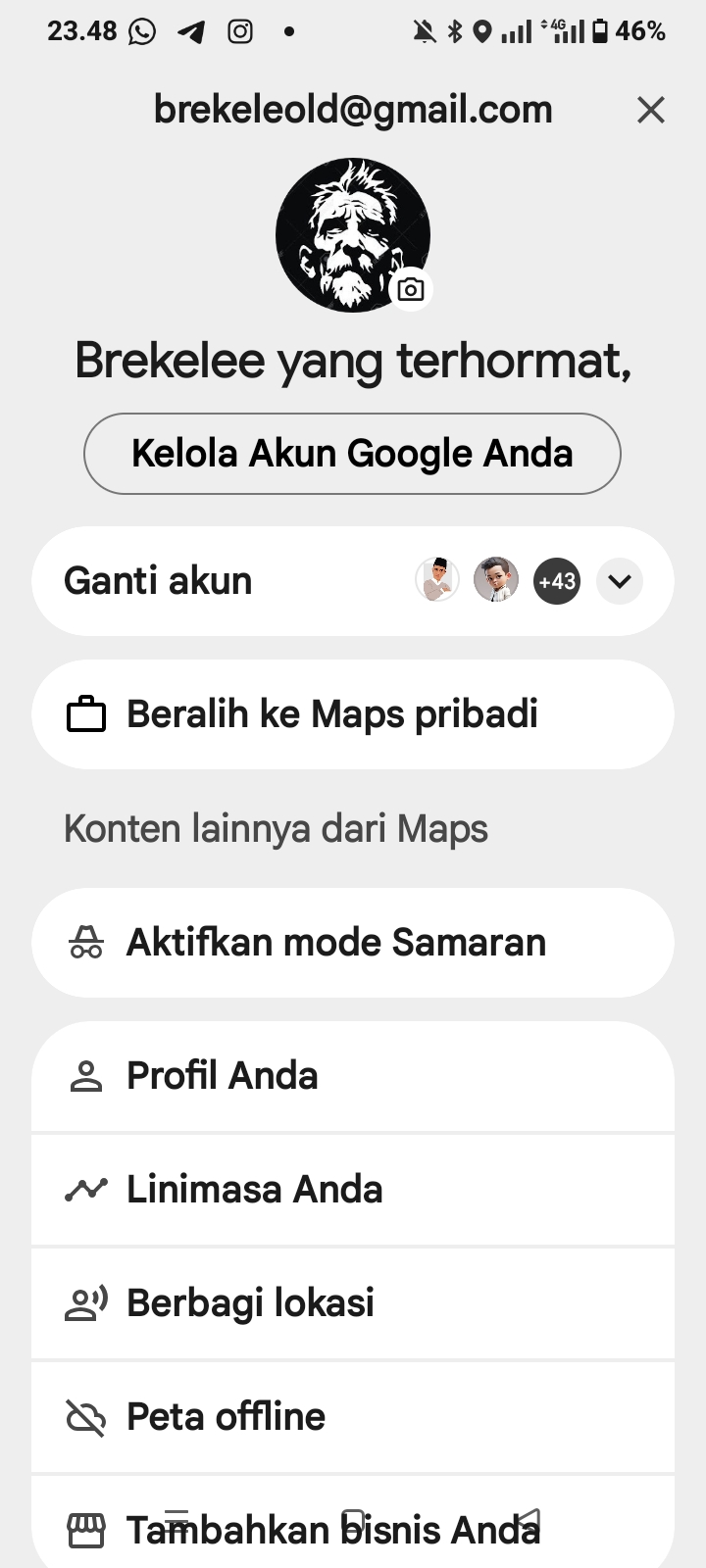Go to Peta offline
This screenshot has height=1568, width=706.
[x=352, y=1417]
